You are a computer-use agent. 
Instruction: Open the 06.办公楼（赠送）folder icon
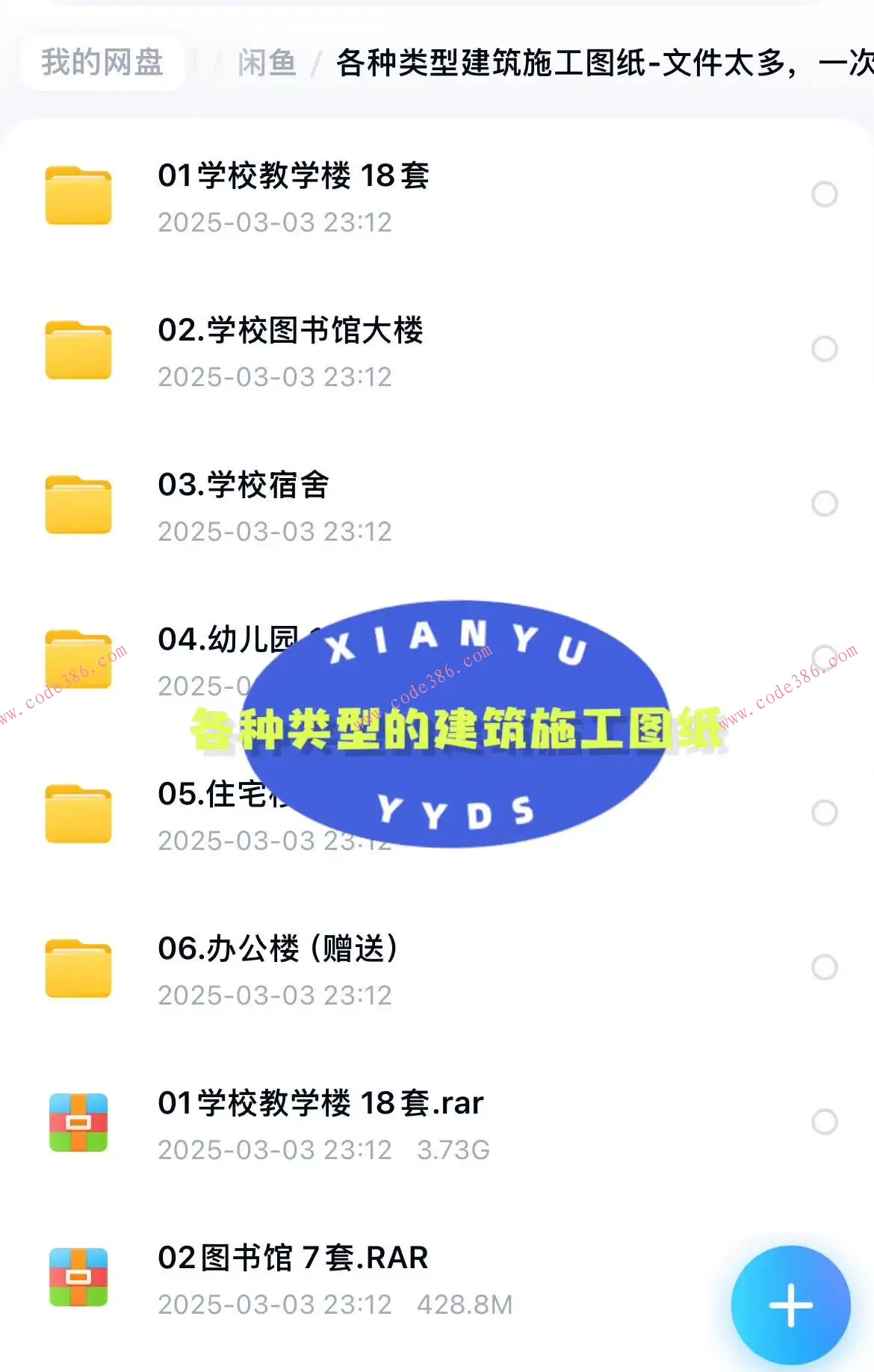tap(78, 969)
